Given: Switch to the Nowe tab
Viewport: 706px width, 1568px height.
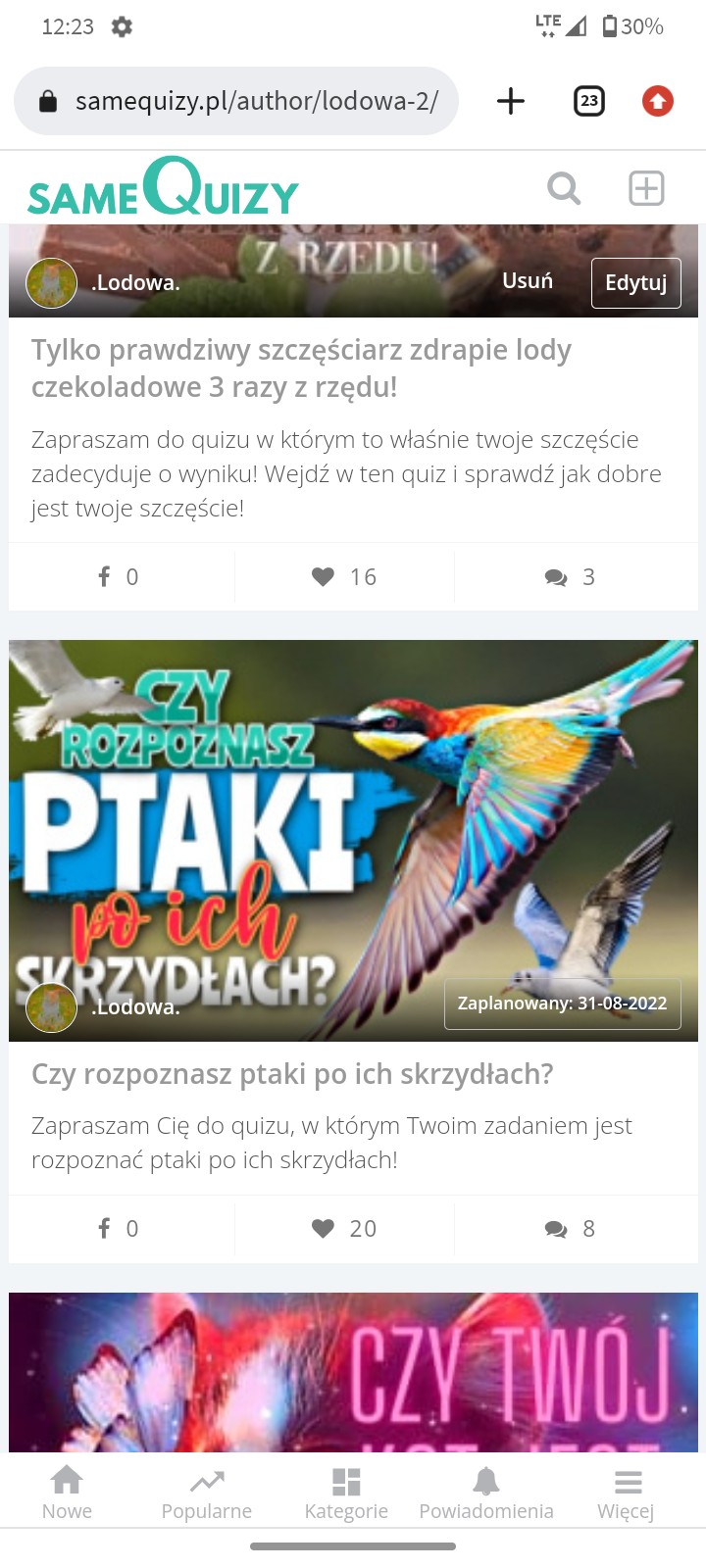Looking at the screenshot, I should (x=67, y=1493).
